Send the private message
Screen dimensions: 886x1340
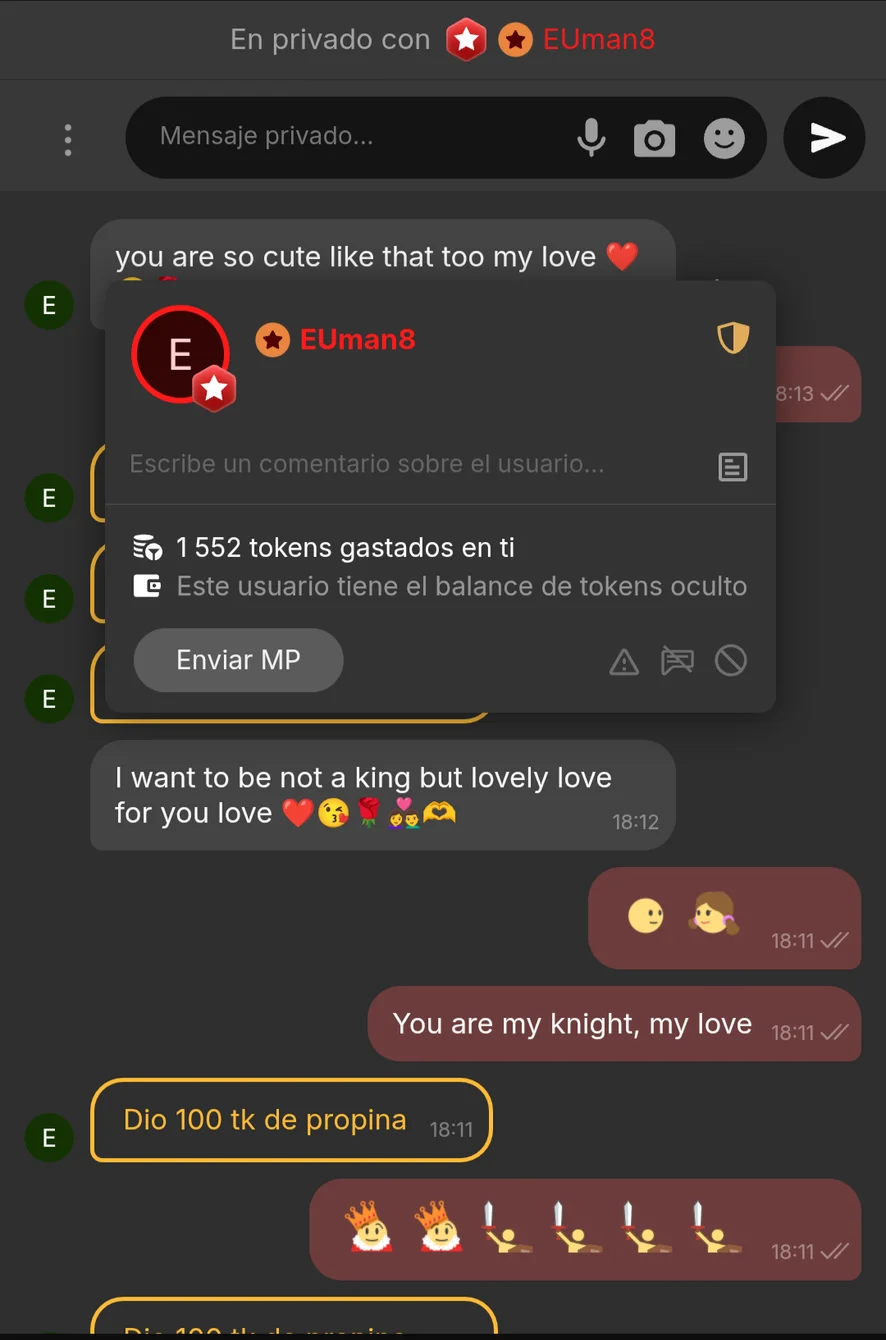825,138
